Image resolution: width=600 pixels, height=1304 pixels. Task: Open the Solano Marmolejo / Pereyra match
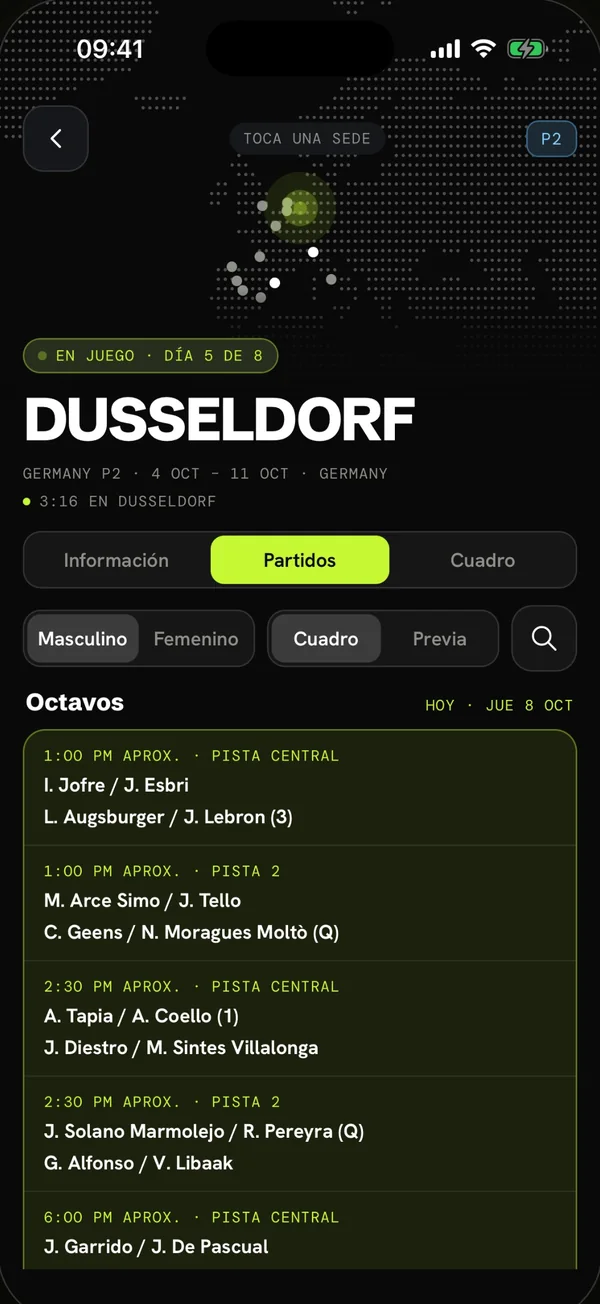coord(300,1134)
